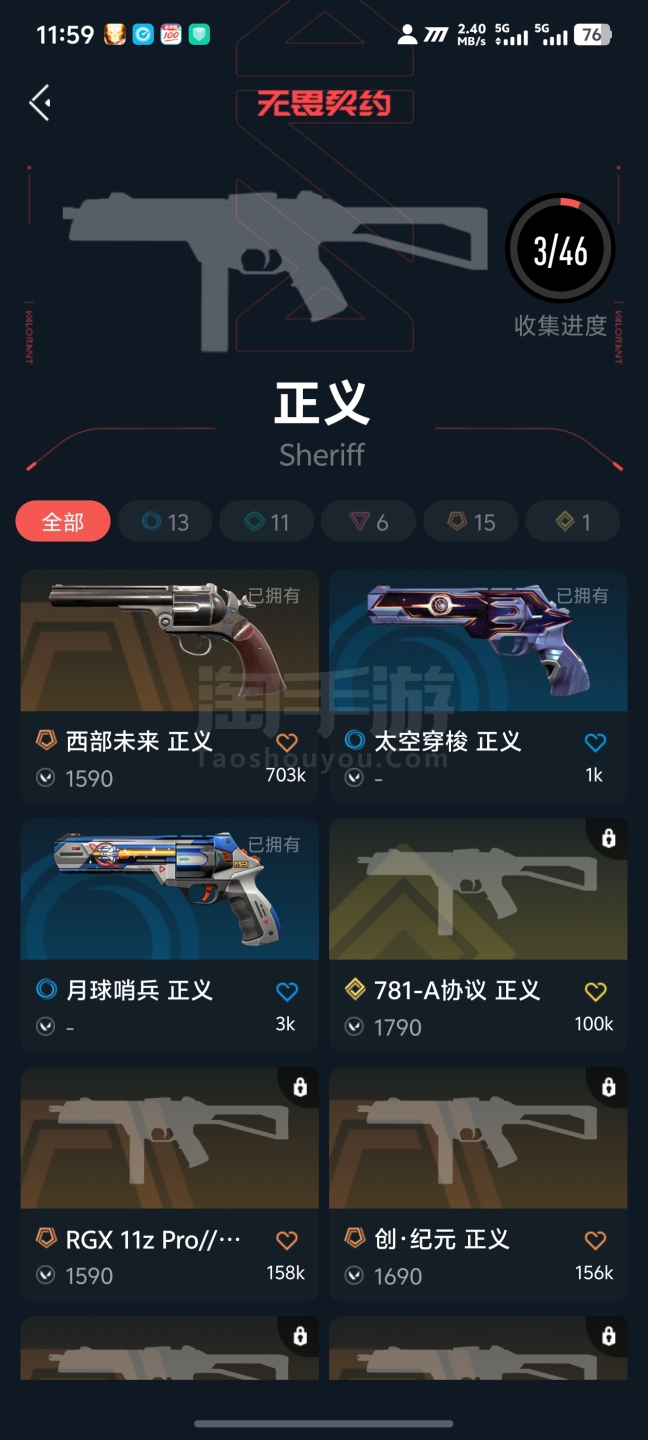Go back using the top-left arrow
The height and width of the screenshot is (1440, 648).
tap(40, 103)
